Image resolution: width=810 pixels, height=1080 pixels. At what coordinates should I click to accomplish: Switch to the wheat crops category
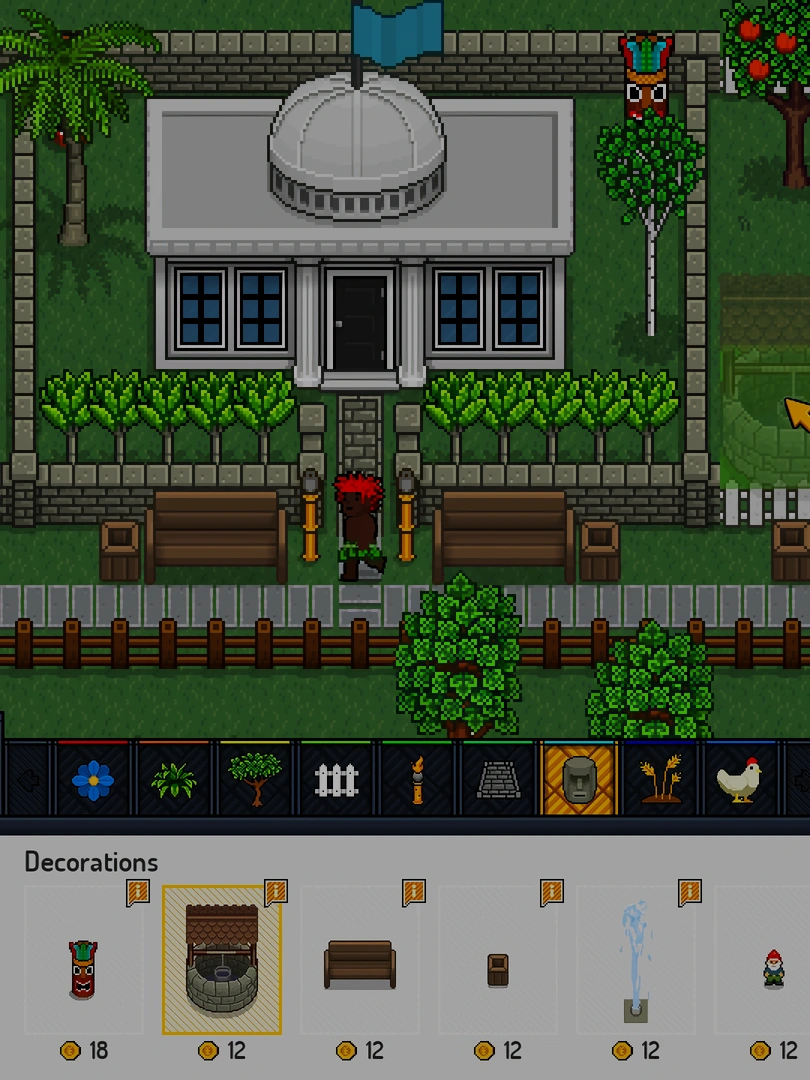[x=660, y=779]
